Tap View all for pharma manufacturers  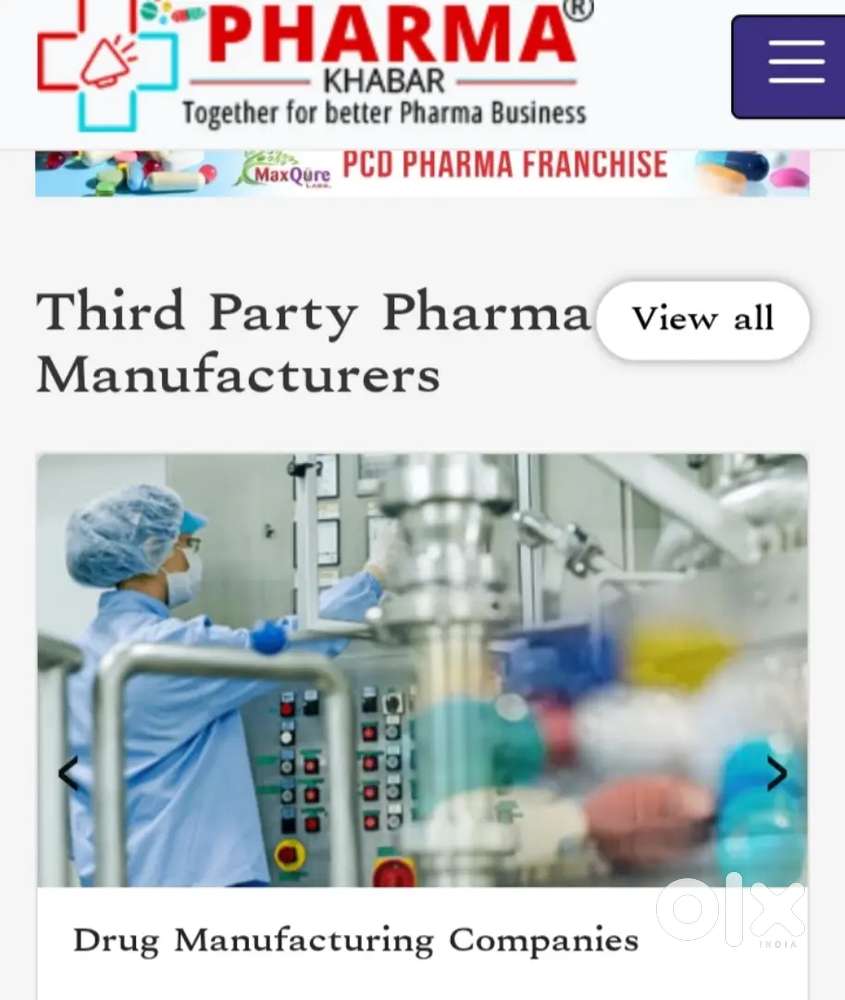[x=702, y=320]
